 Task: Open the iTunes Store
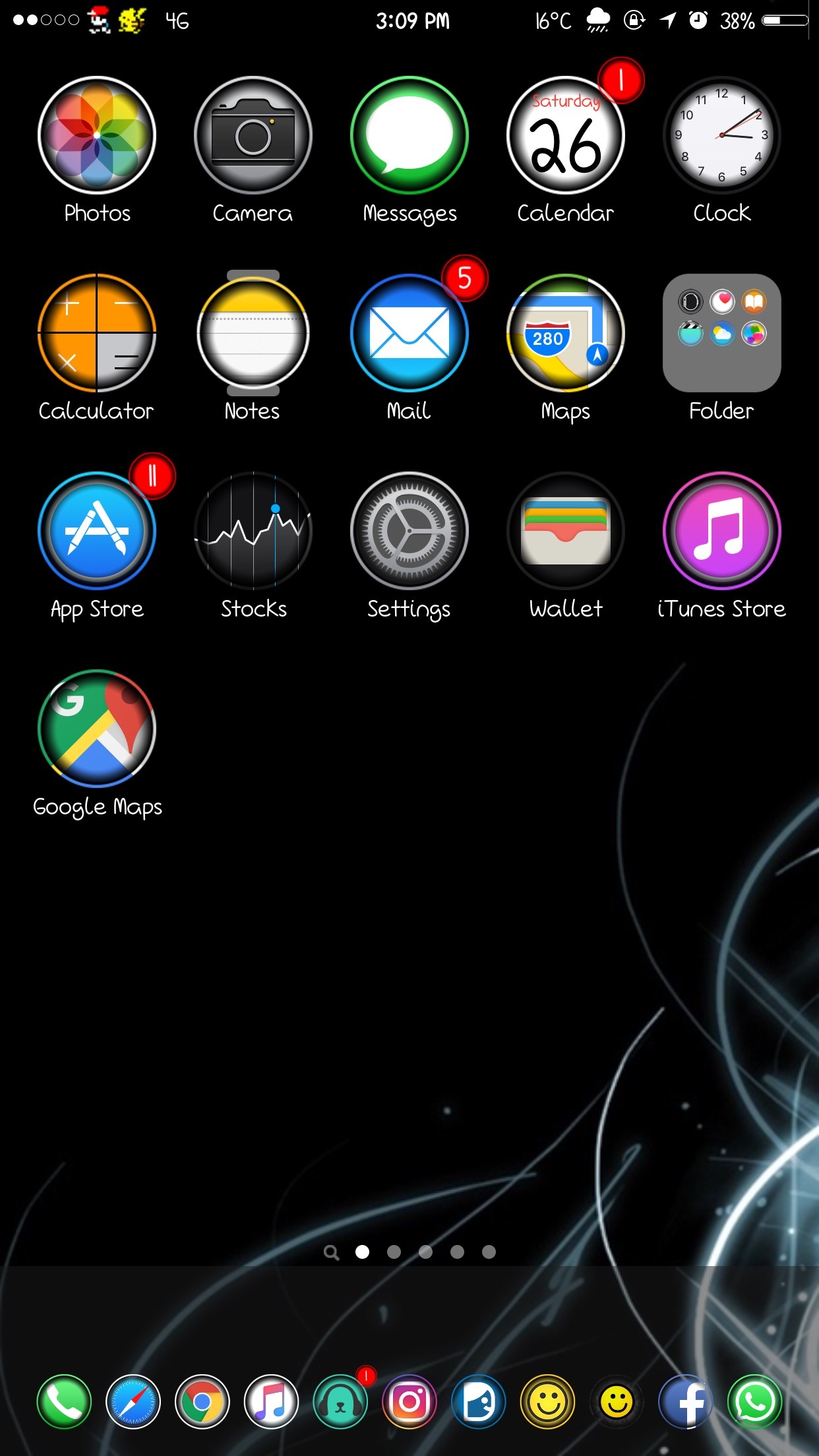tap(721, 531)
